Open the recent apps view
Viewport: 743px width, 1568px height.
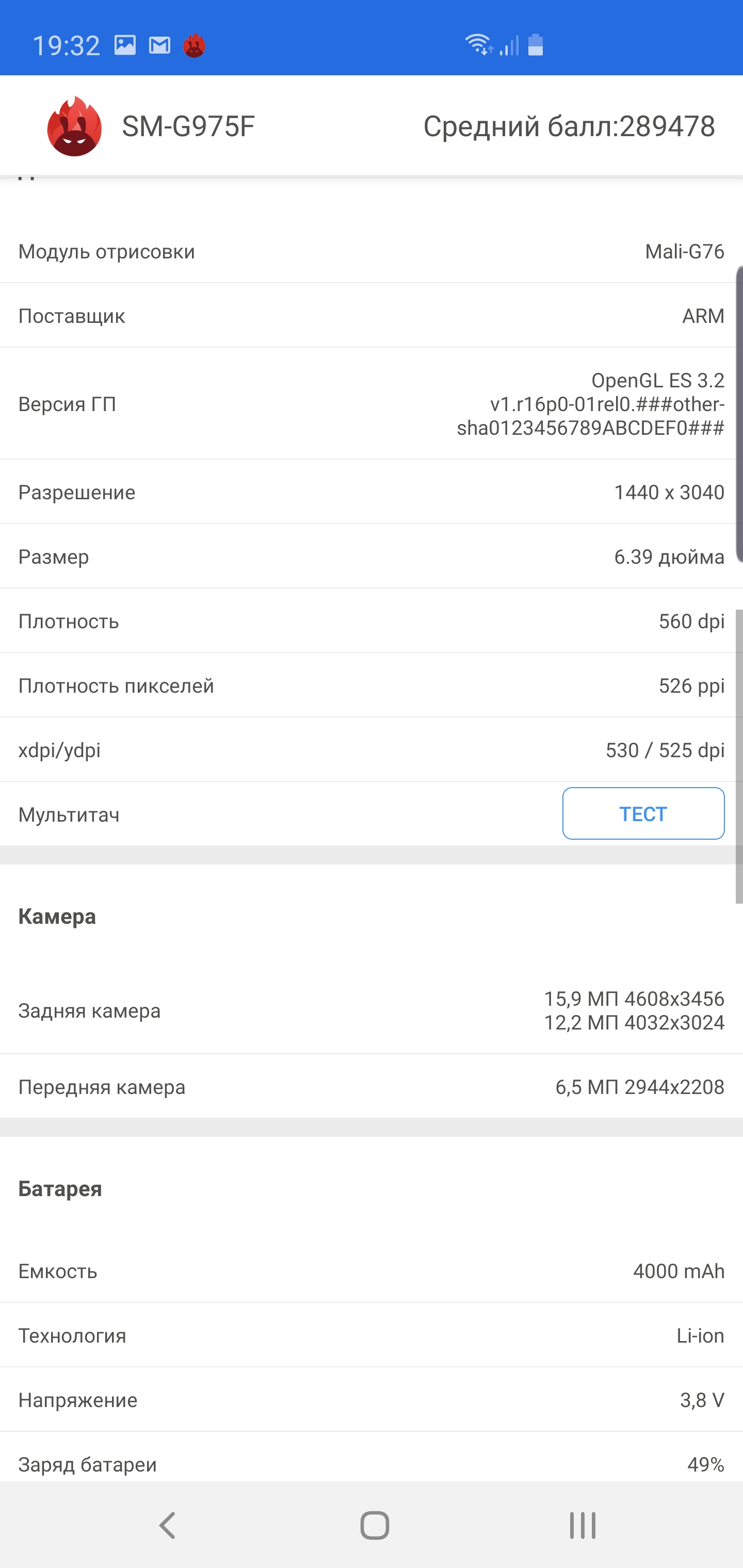tap(582, 1526)
